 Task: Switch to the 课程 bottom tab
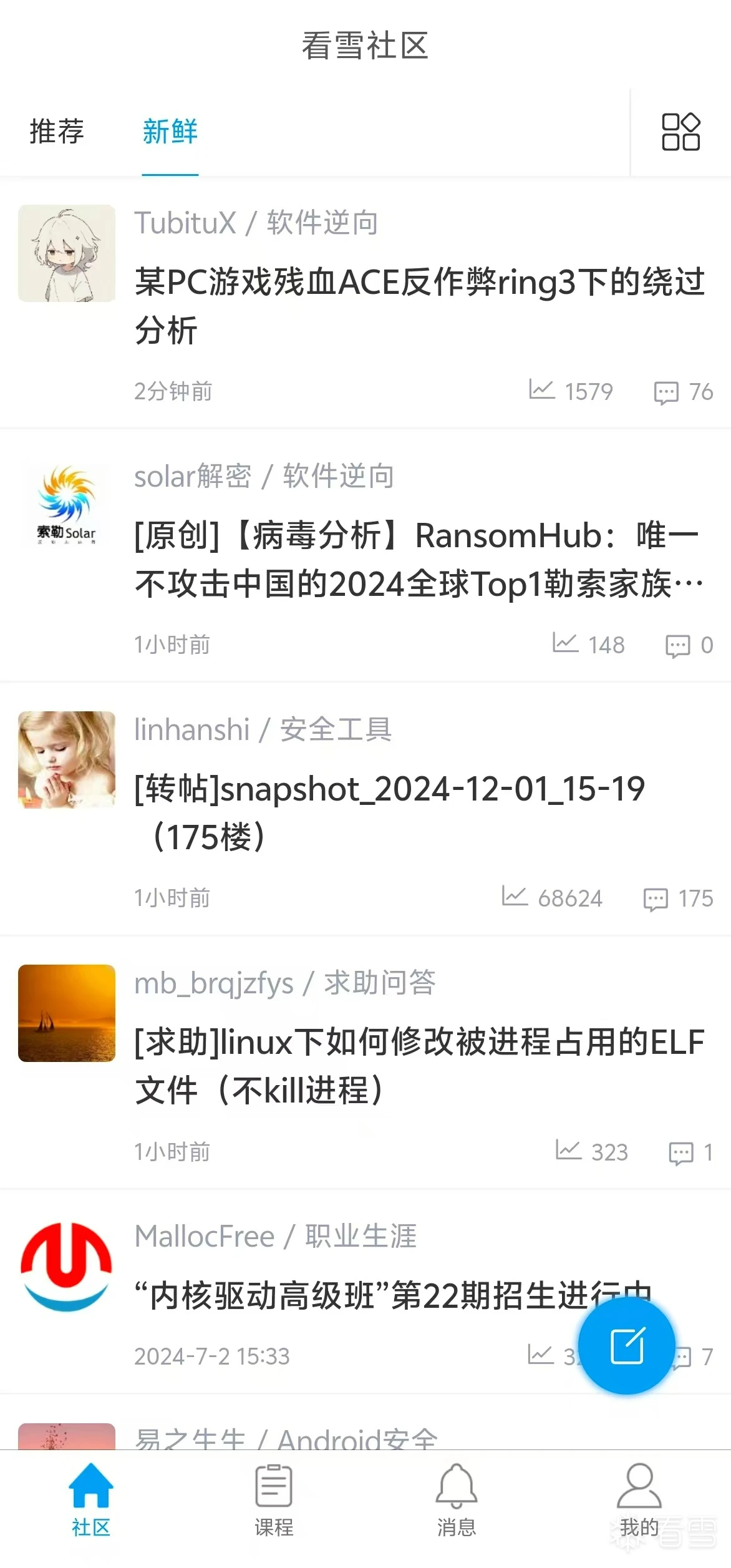(273, 1500)
